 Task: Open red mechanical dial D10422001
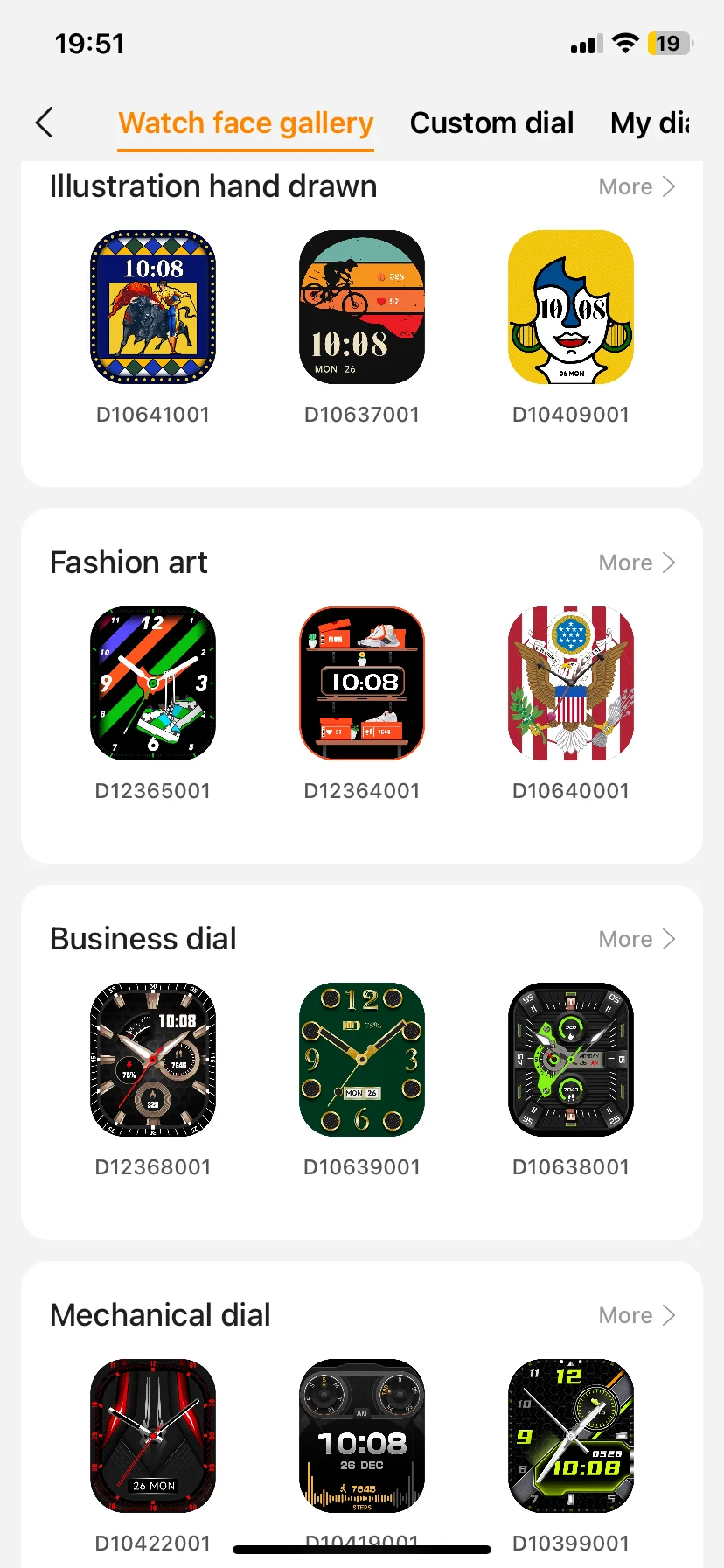[x=153, y=1436]
